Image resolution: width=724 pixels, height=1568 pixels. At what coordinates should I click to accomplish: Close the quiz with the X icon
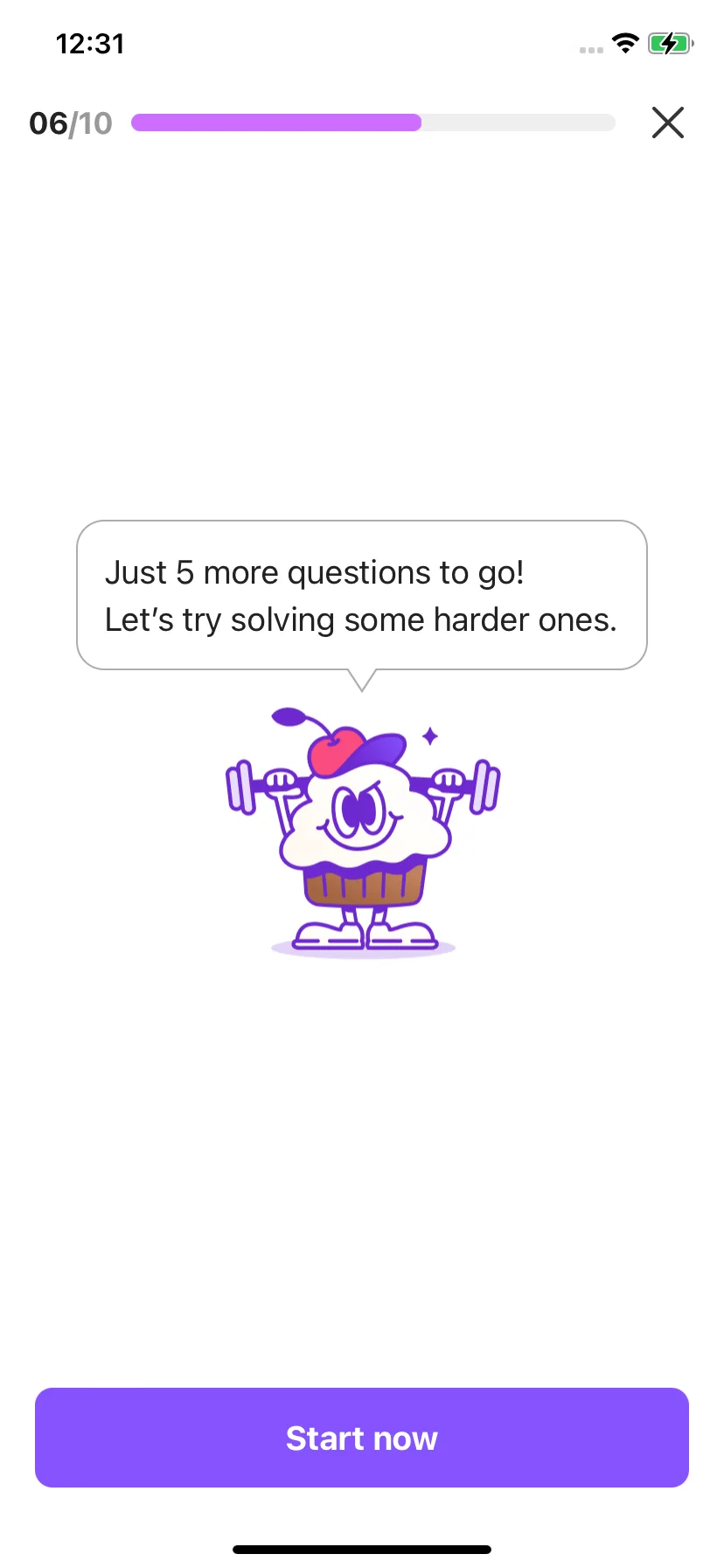click(x=667, y=122)
